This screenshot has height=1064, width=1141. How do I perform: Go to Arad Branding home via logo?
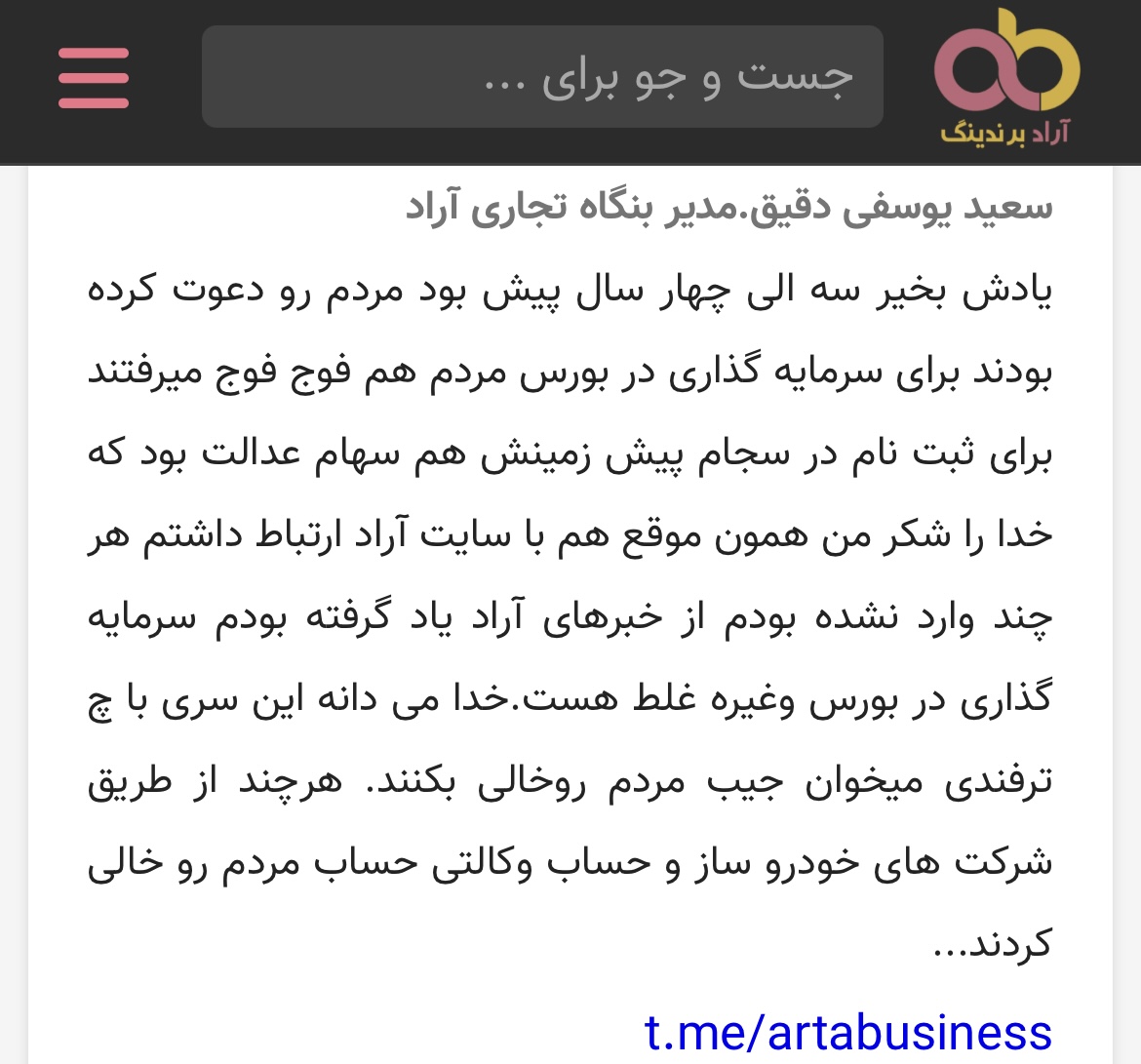tap(1005, 78)
